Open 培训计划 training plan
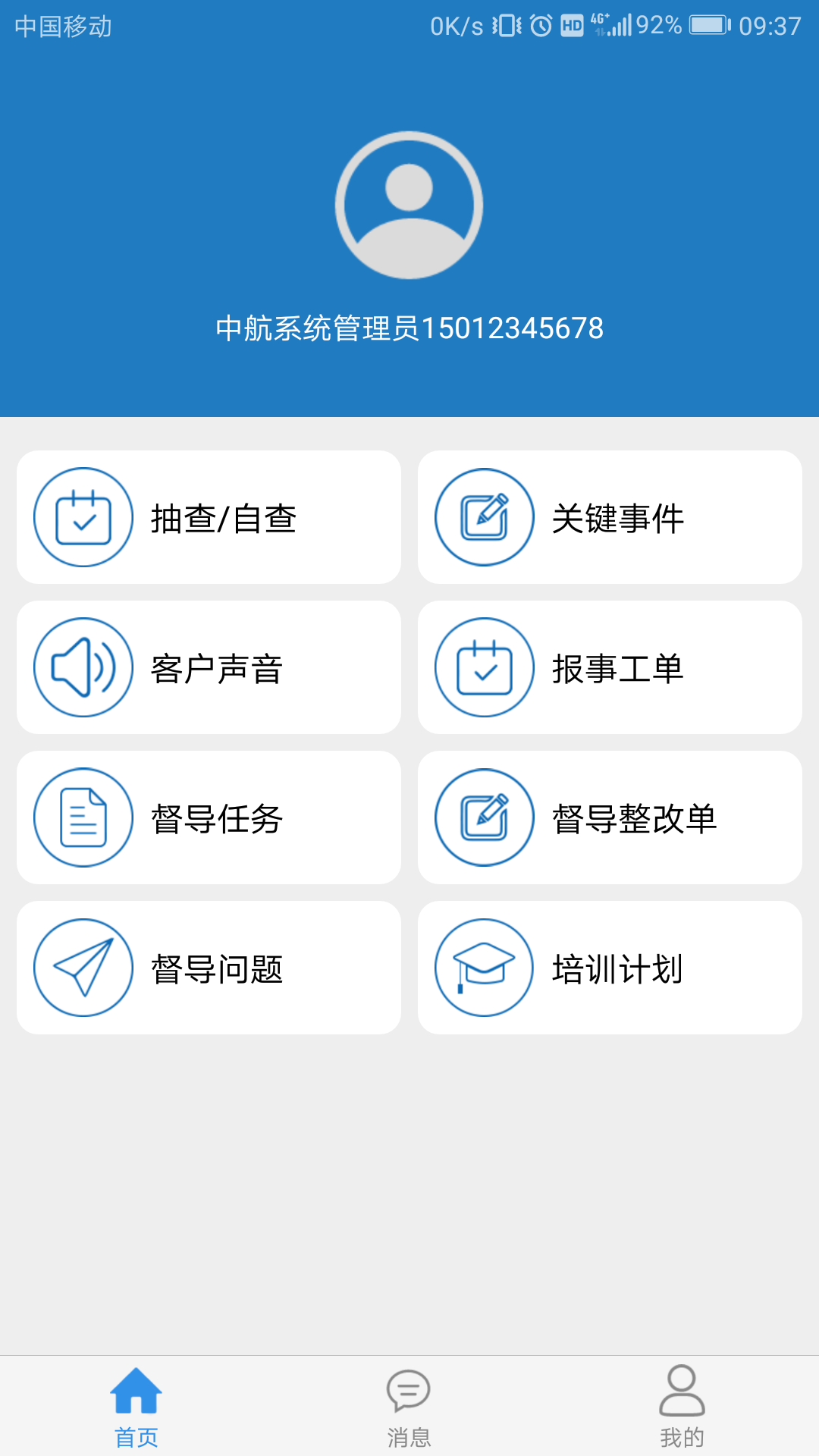This screenshot has width=819, height=1456. 610,968
